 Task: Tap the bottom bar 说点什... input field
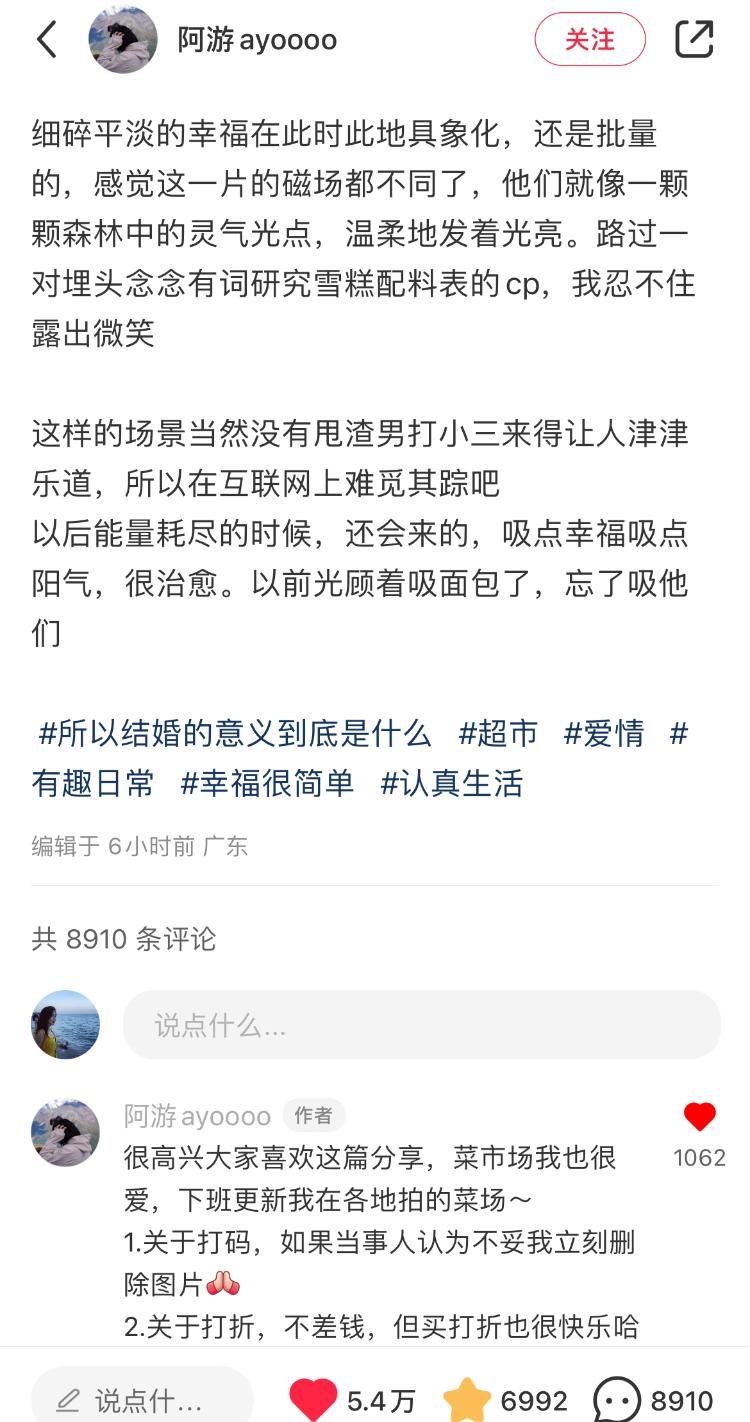click(x=142, y=1400)
